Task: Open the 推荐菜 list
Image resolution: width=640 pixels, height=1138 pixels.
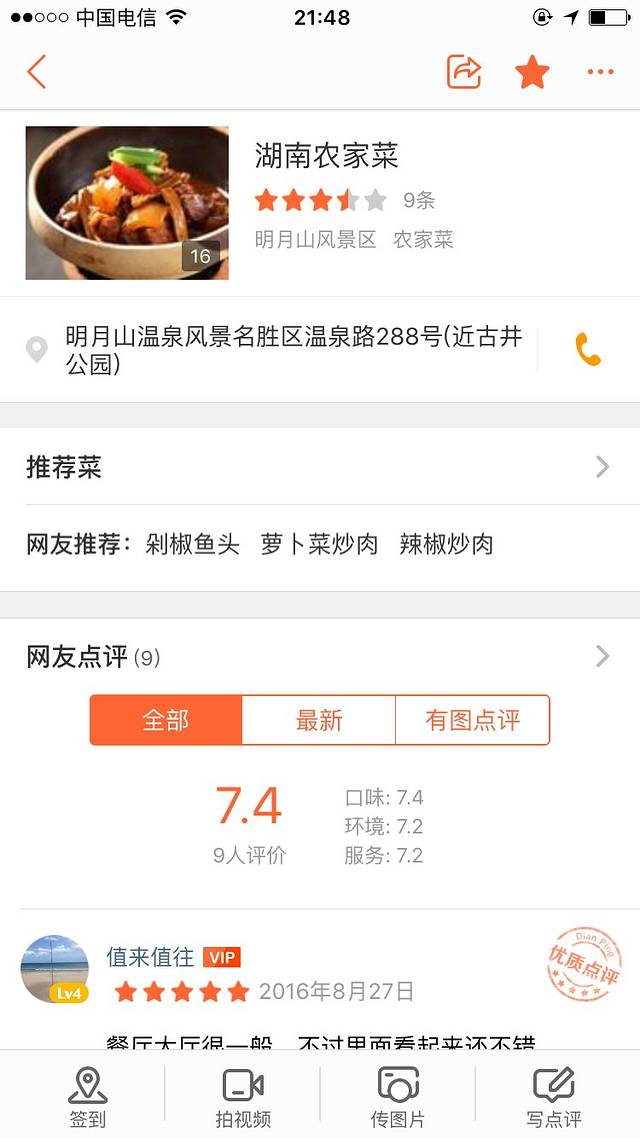Action: pyautogui.click(x=318, y=467)
